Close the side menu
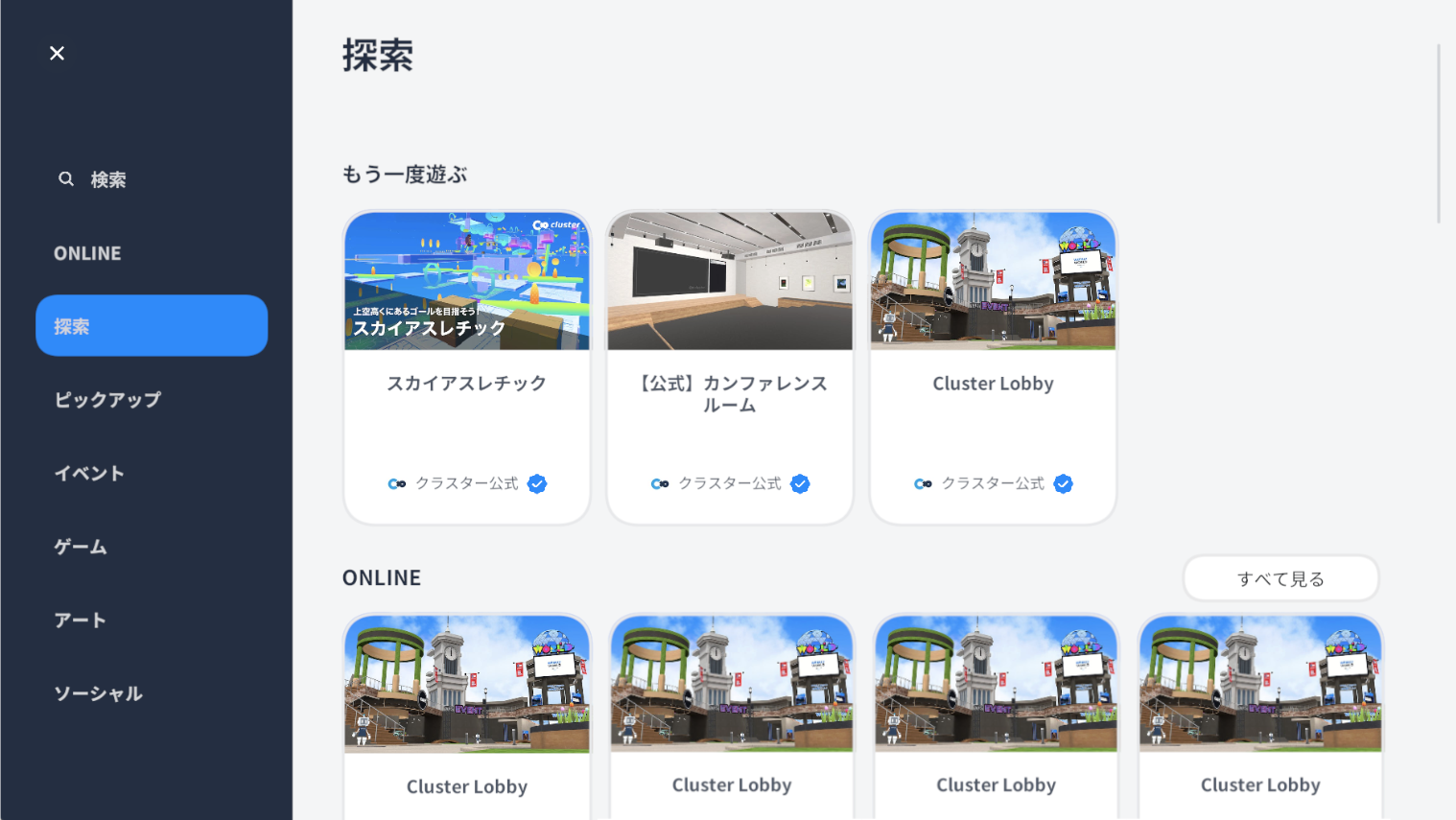The image size is (1456, 820). coord(57,53)
